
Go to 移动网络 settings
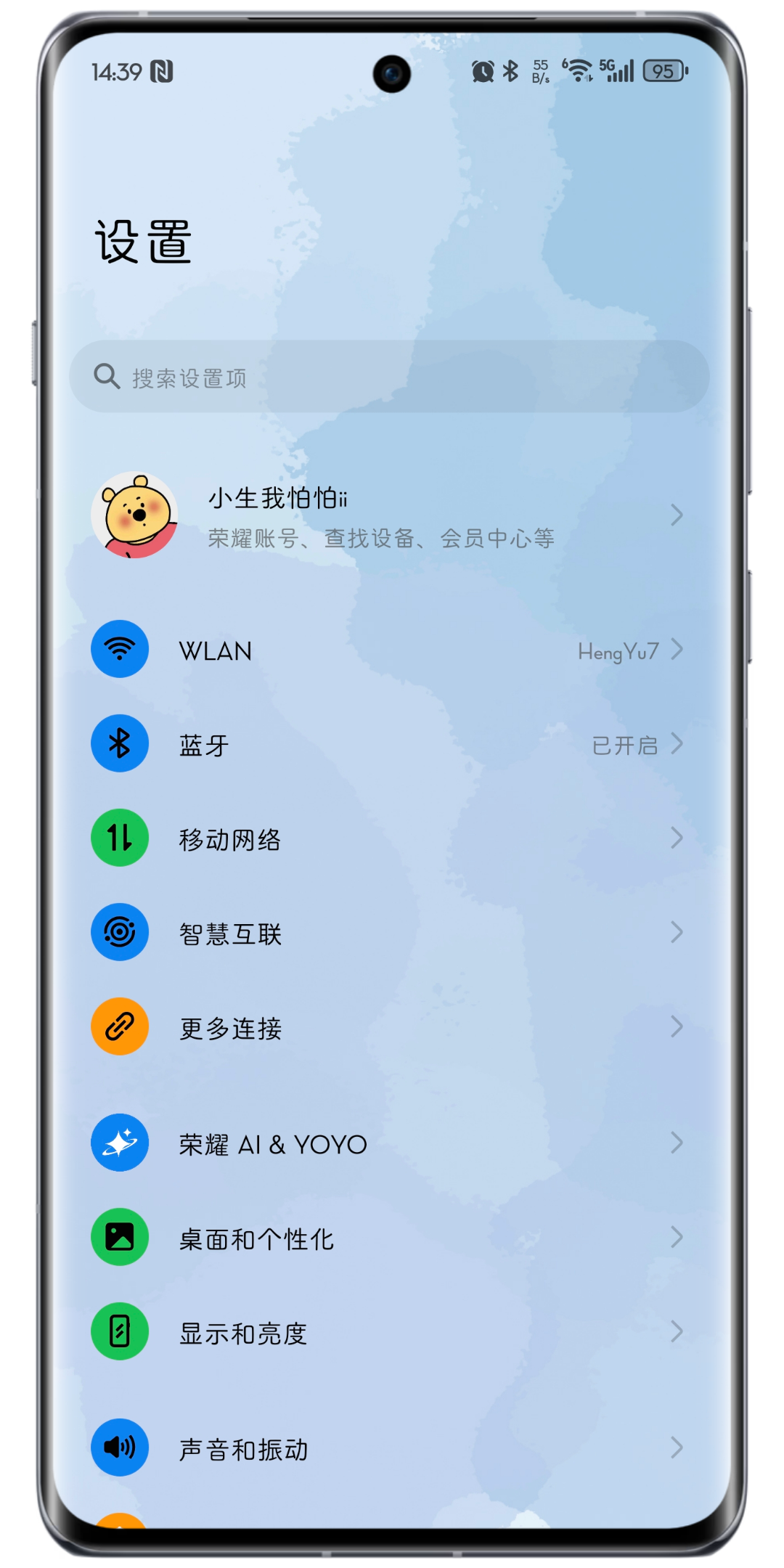385,838
